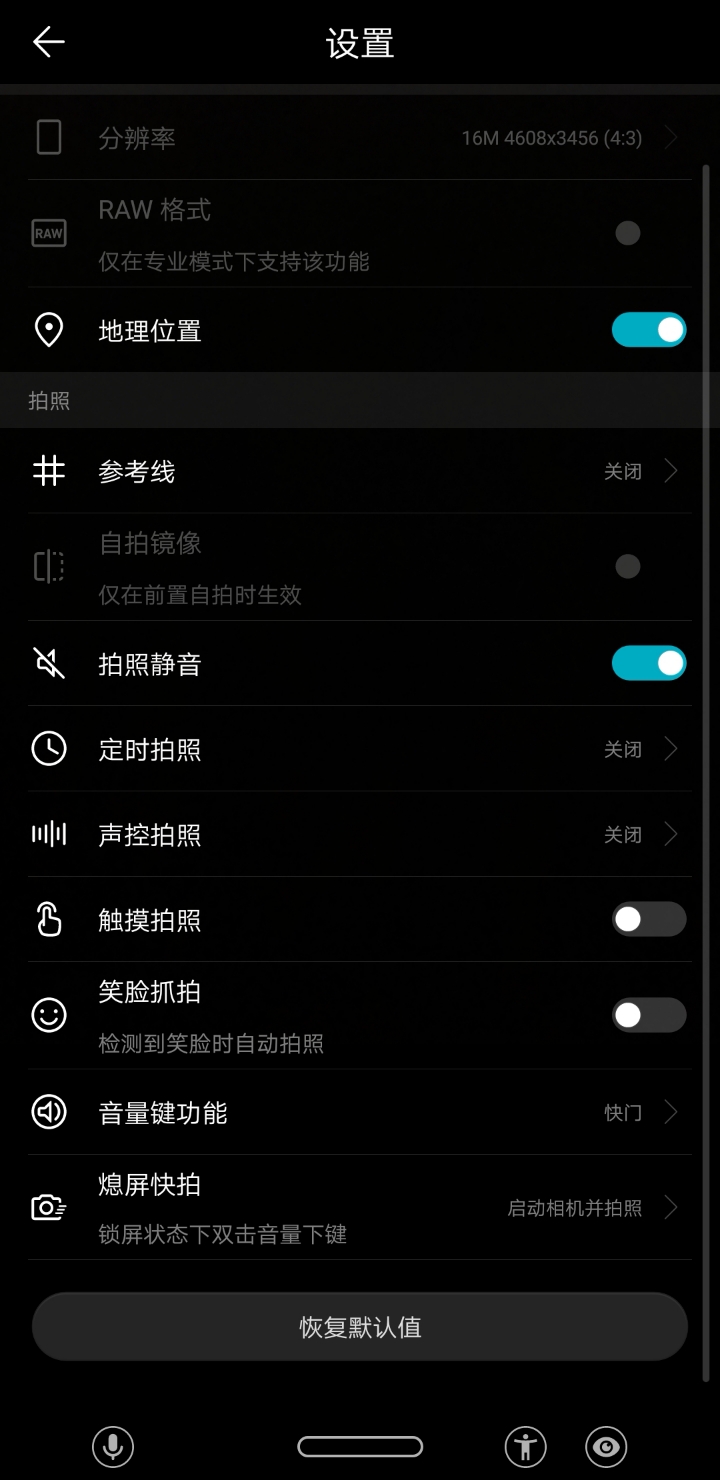
Task: Turn off the 地理位置 switch
Action: click(648, 330)
